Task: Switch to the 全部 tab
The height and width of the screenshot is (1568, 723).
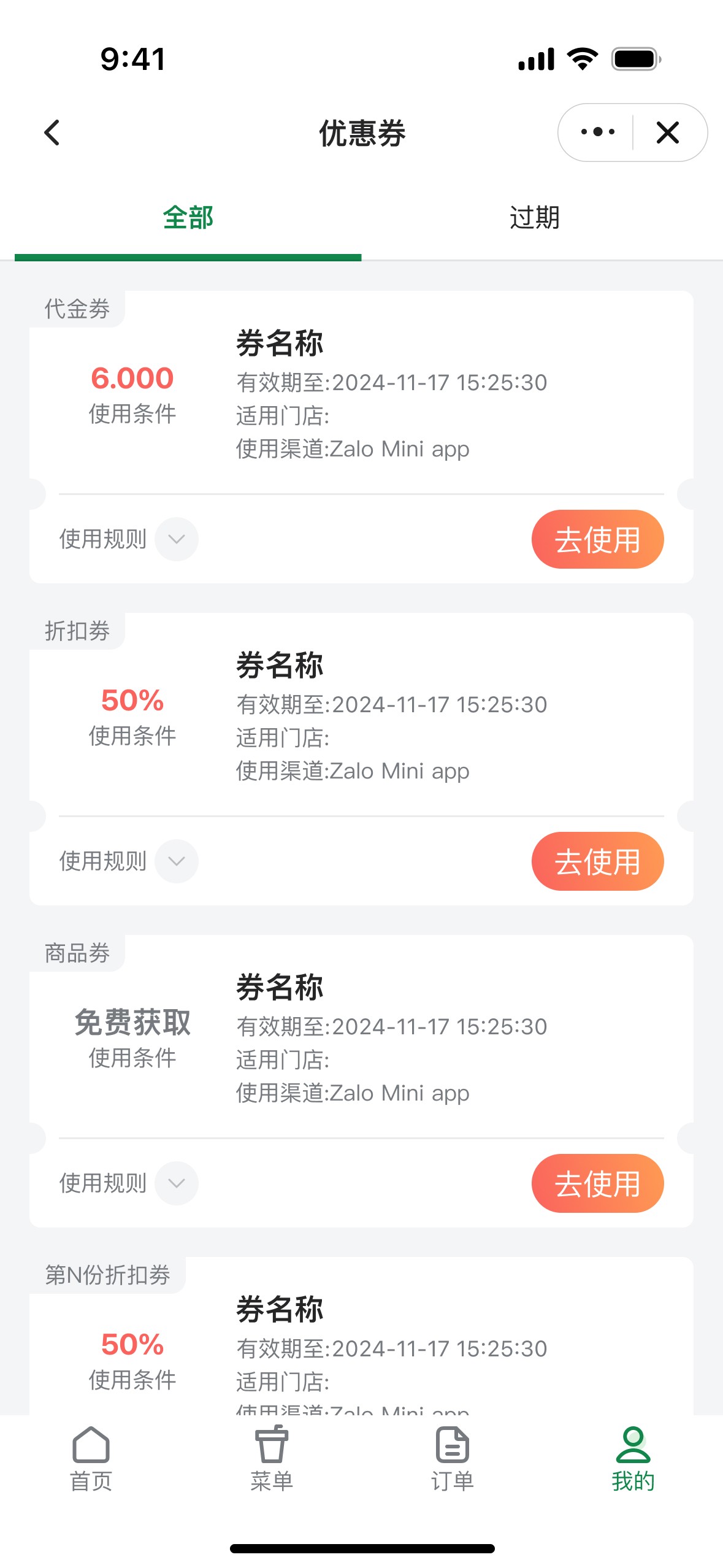Action: 188,218
